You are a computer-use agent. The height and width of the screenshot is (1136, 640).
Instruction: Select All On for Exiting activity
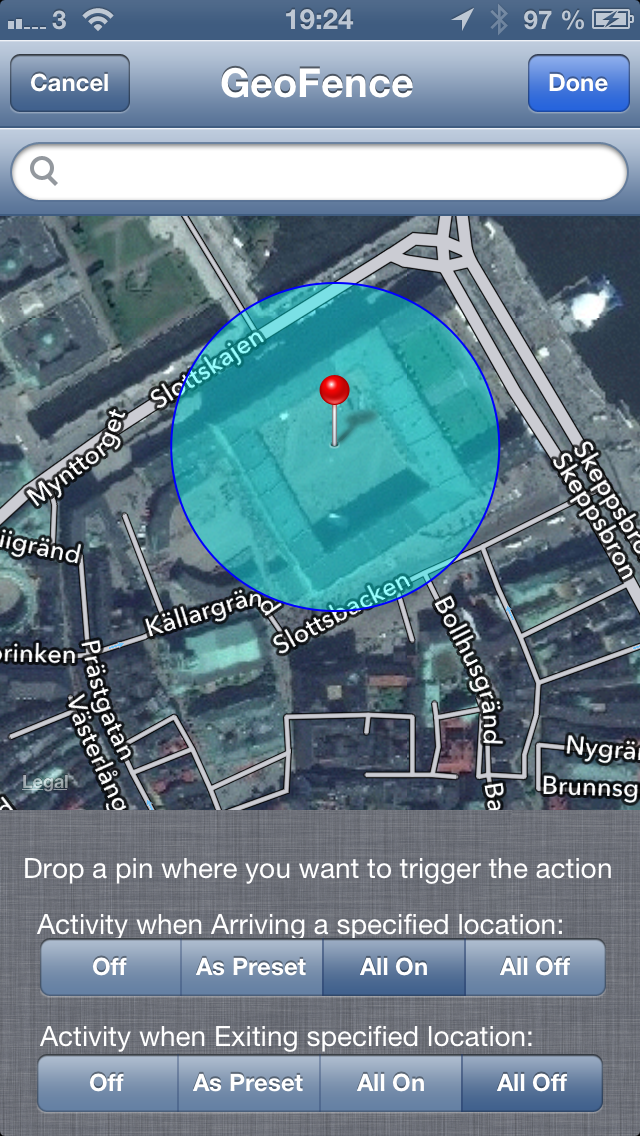(391, 1083)
